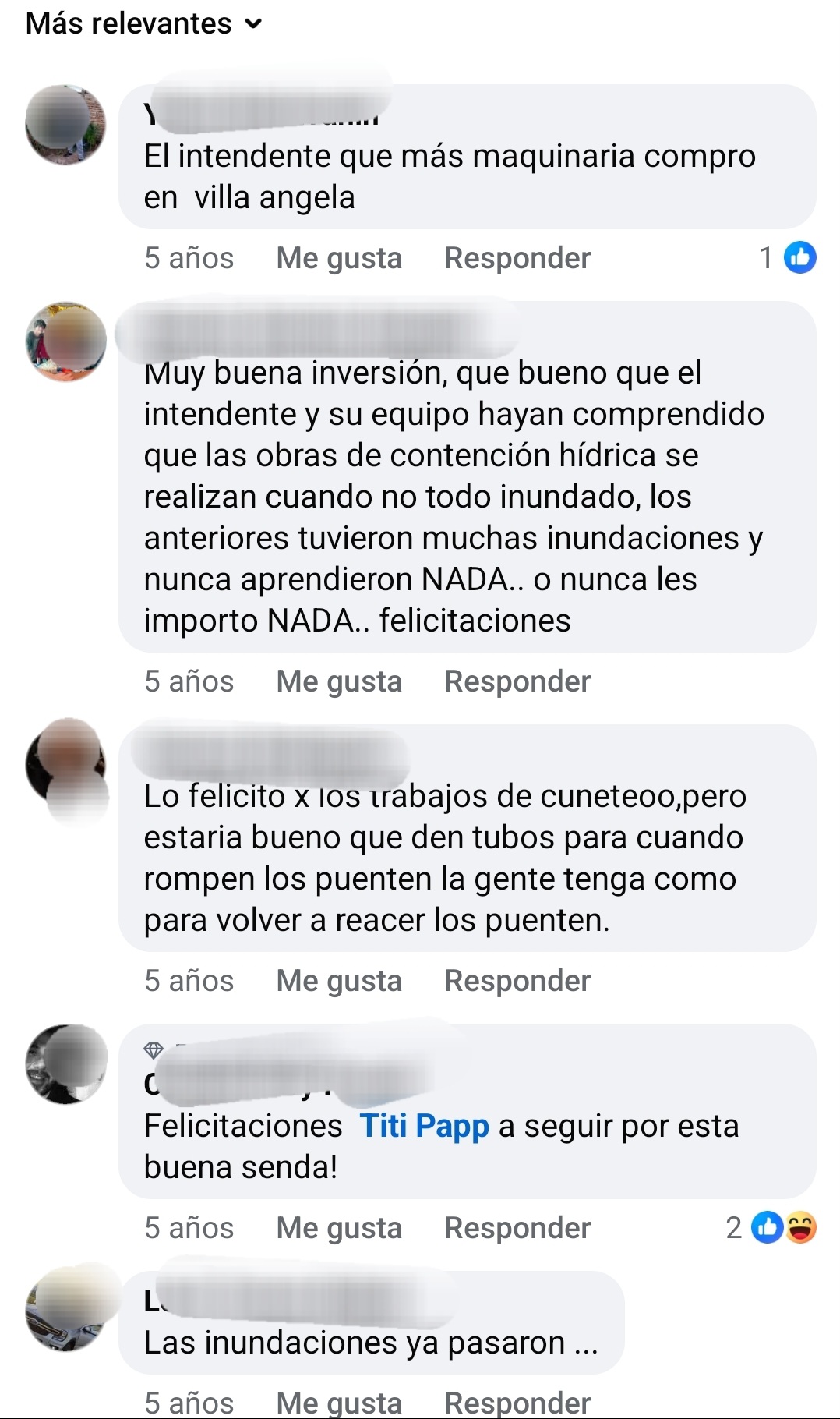Image resolution: width=840 pixels, height=1419 pixels.
Task: Reply to 'Las inundaciones ya pasaron' comment
Action: [x=517, y=1403]
